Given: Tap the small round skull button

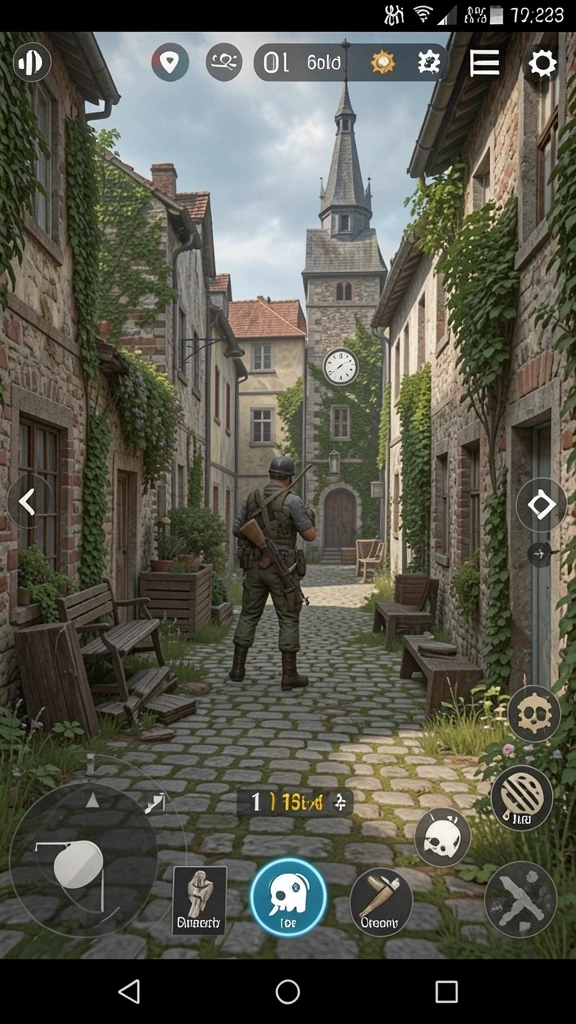Looking at the screenshot, I should 442,837.
